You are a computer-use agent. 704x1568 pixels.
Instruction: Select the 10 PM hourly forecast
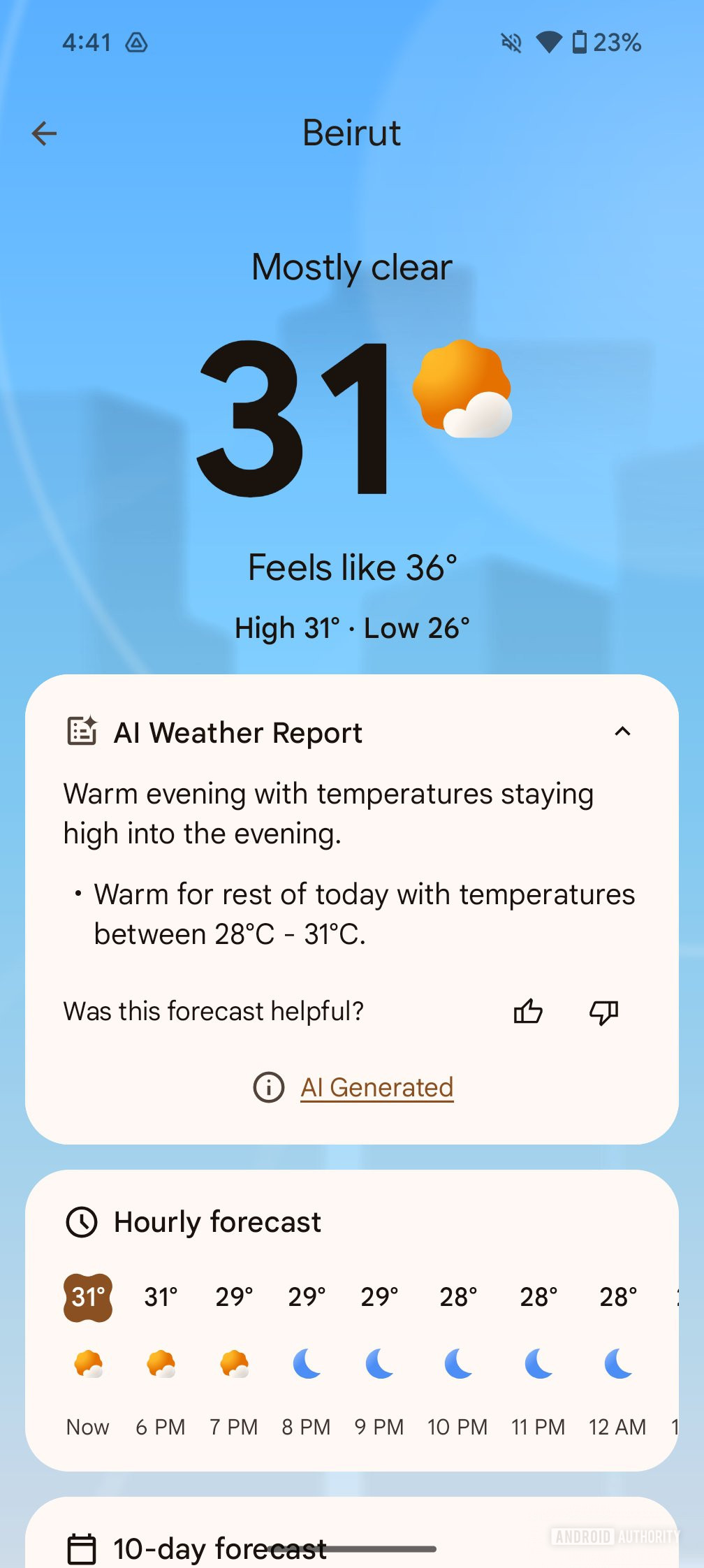(457, 1361)
